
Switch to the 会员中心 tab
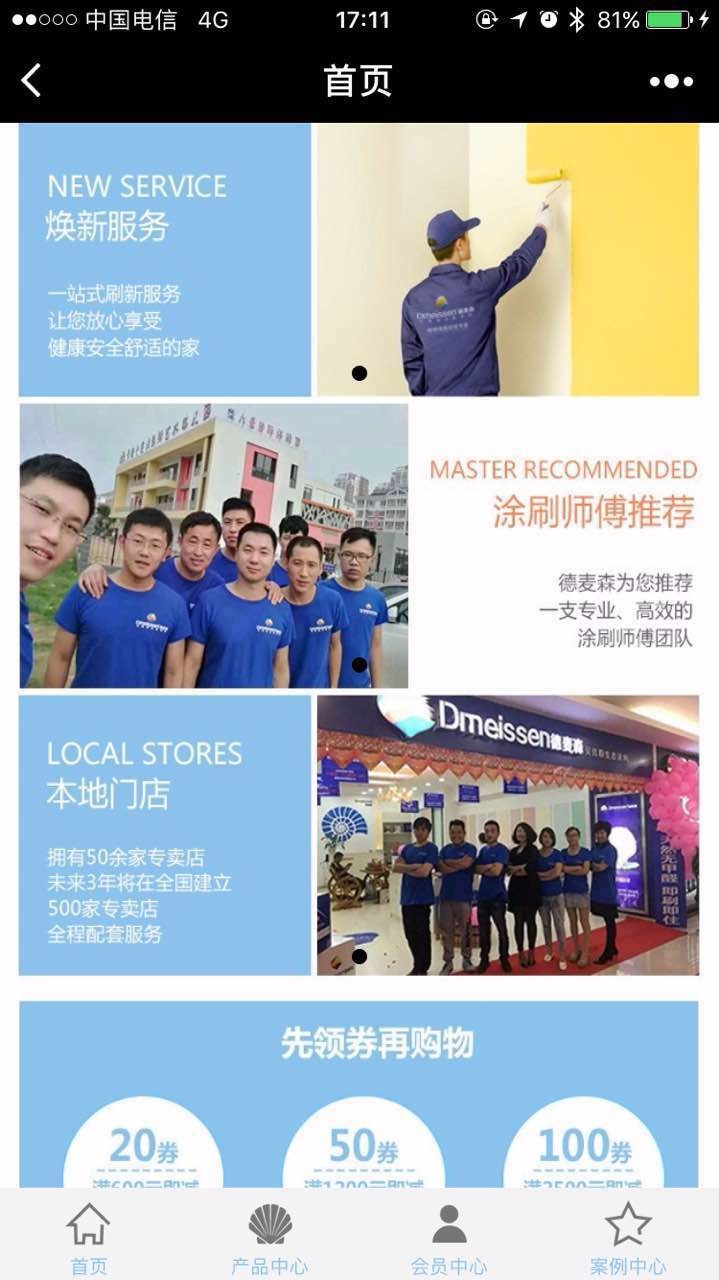449,1237
